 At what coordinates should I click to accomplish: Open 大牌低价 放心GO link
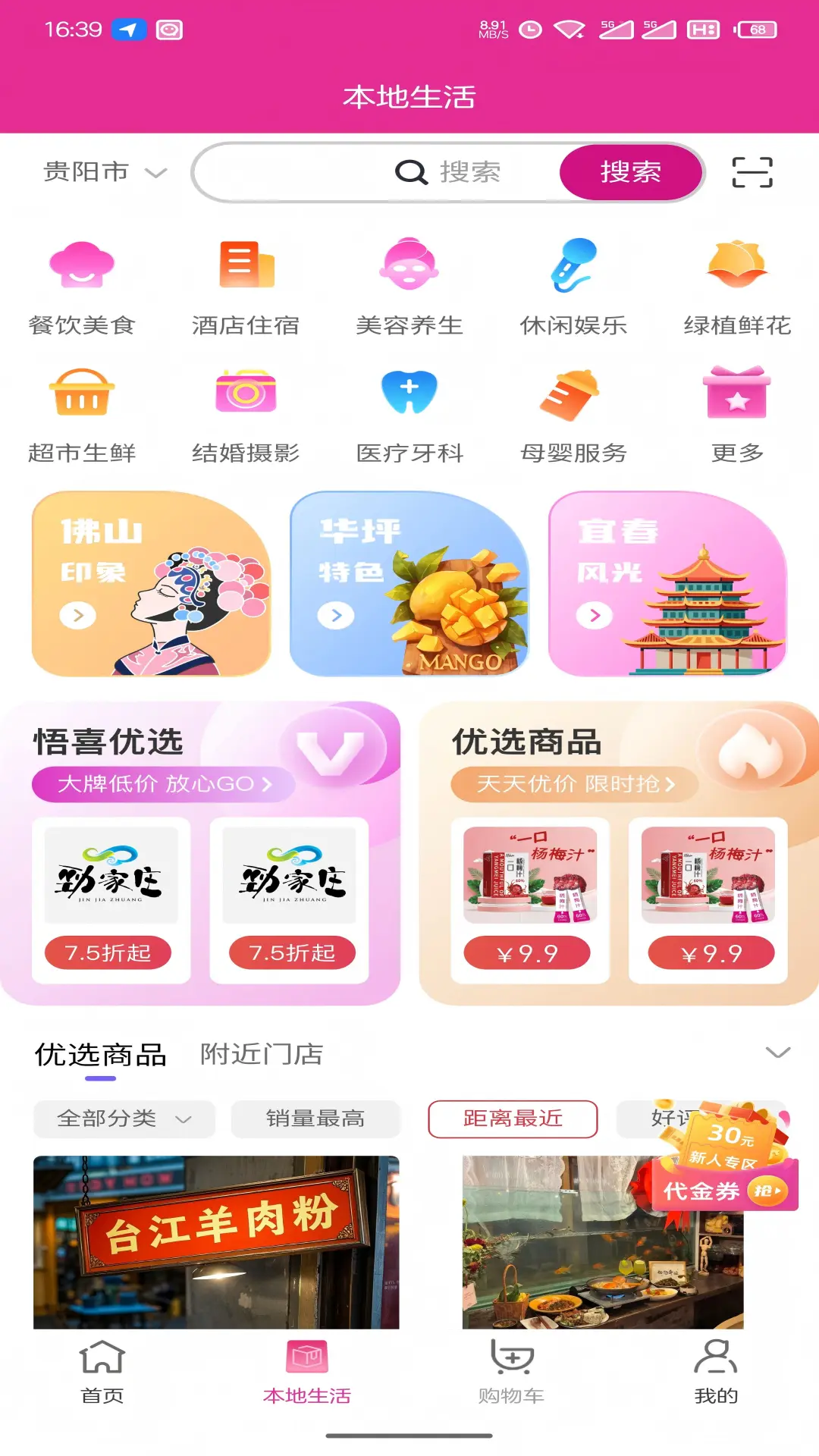163,784
